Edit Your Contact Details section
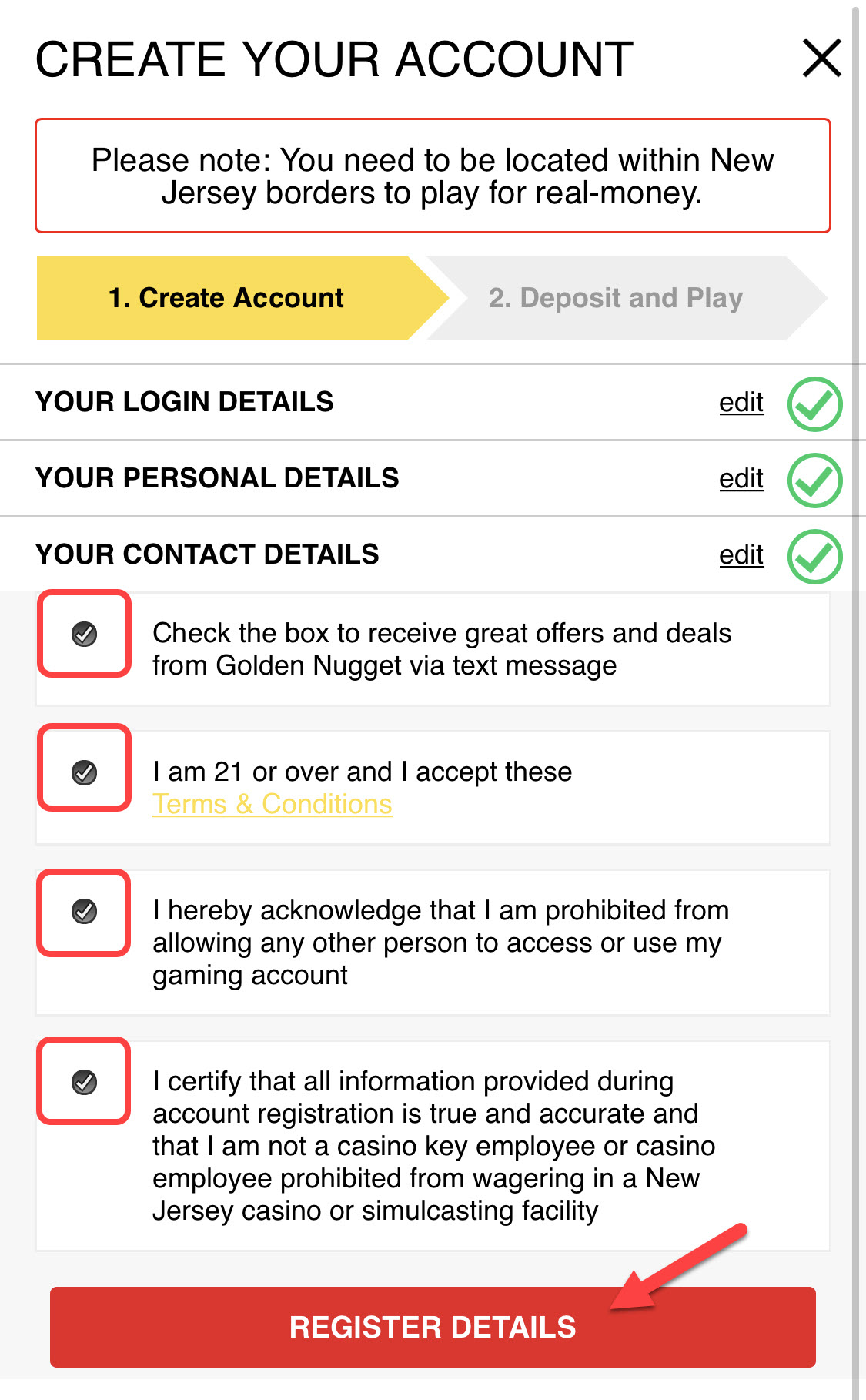 [741, 555]
